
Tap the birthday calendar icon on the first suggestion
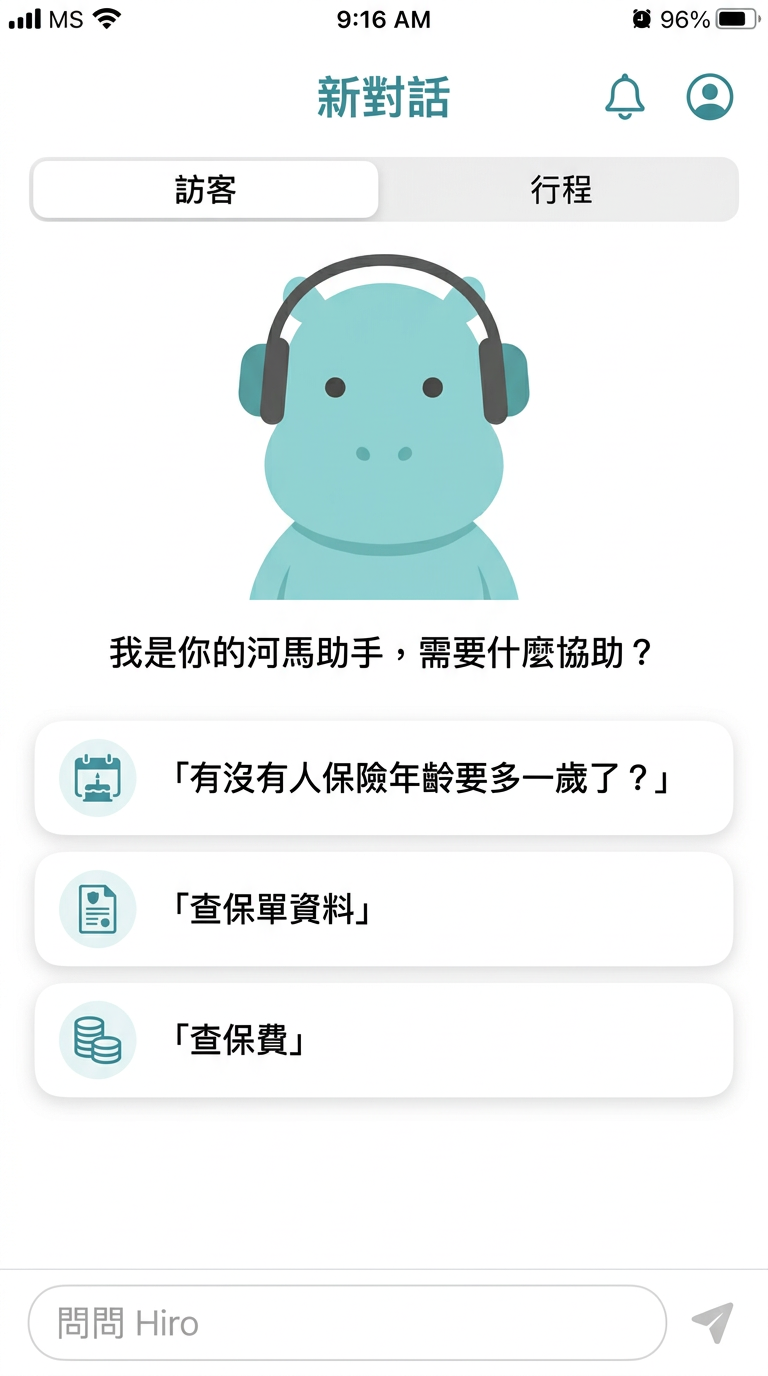(x=97, y=778)
